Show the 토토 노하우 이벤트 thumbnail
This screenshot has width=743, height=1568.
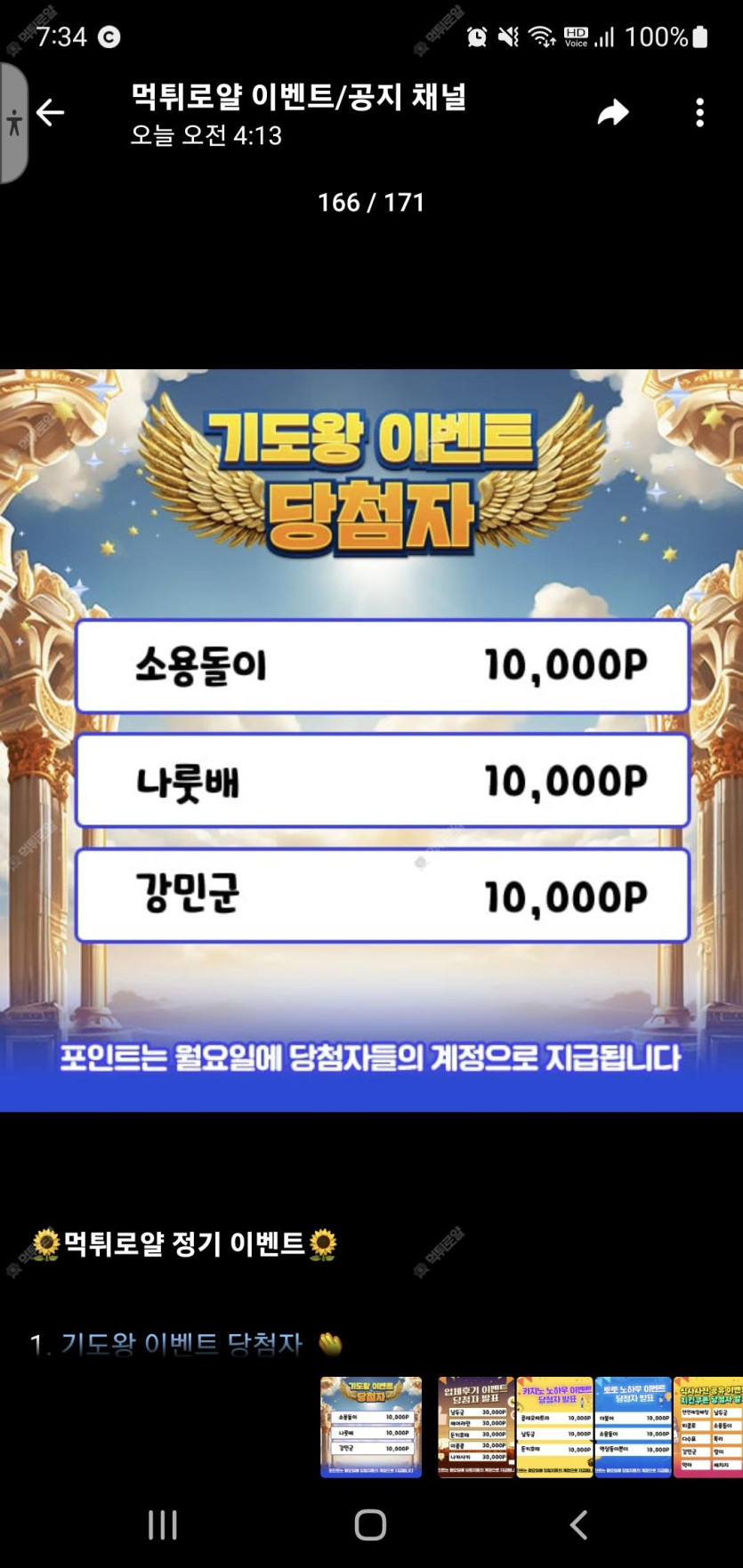click(x=633, y=1427)
